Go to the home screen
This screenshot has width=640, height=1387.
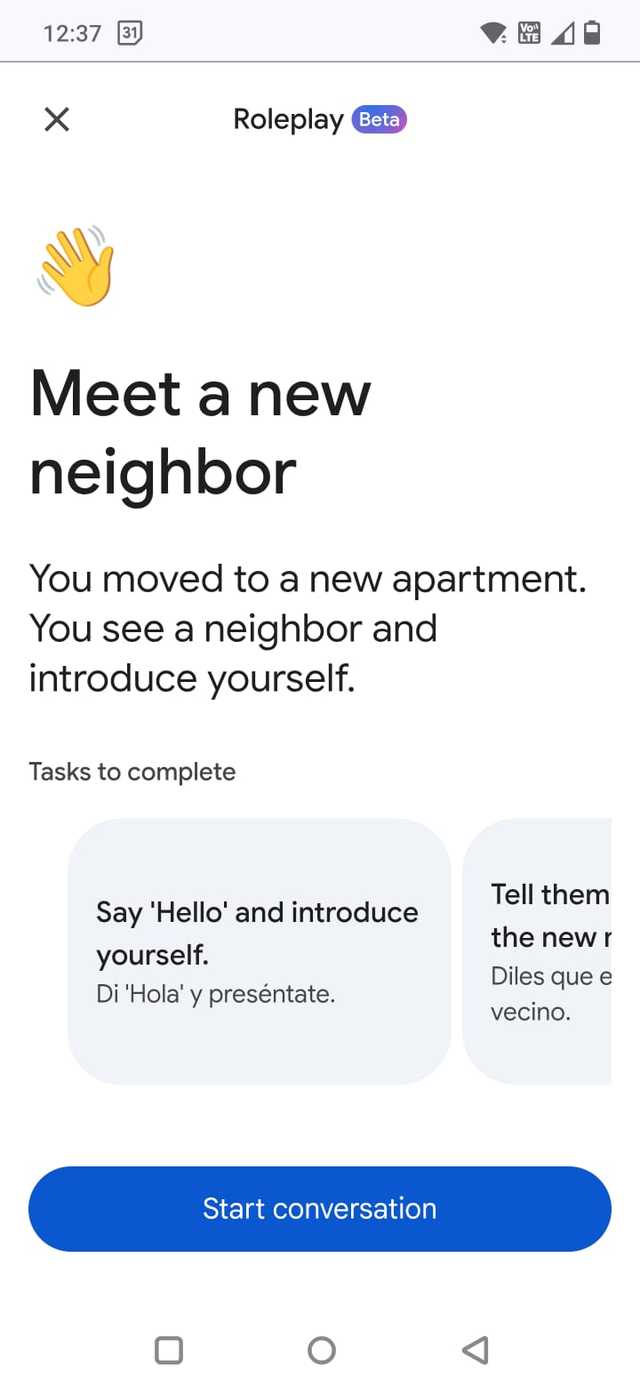click(x=321, y=1351)
